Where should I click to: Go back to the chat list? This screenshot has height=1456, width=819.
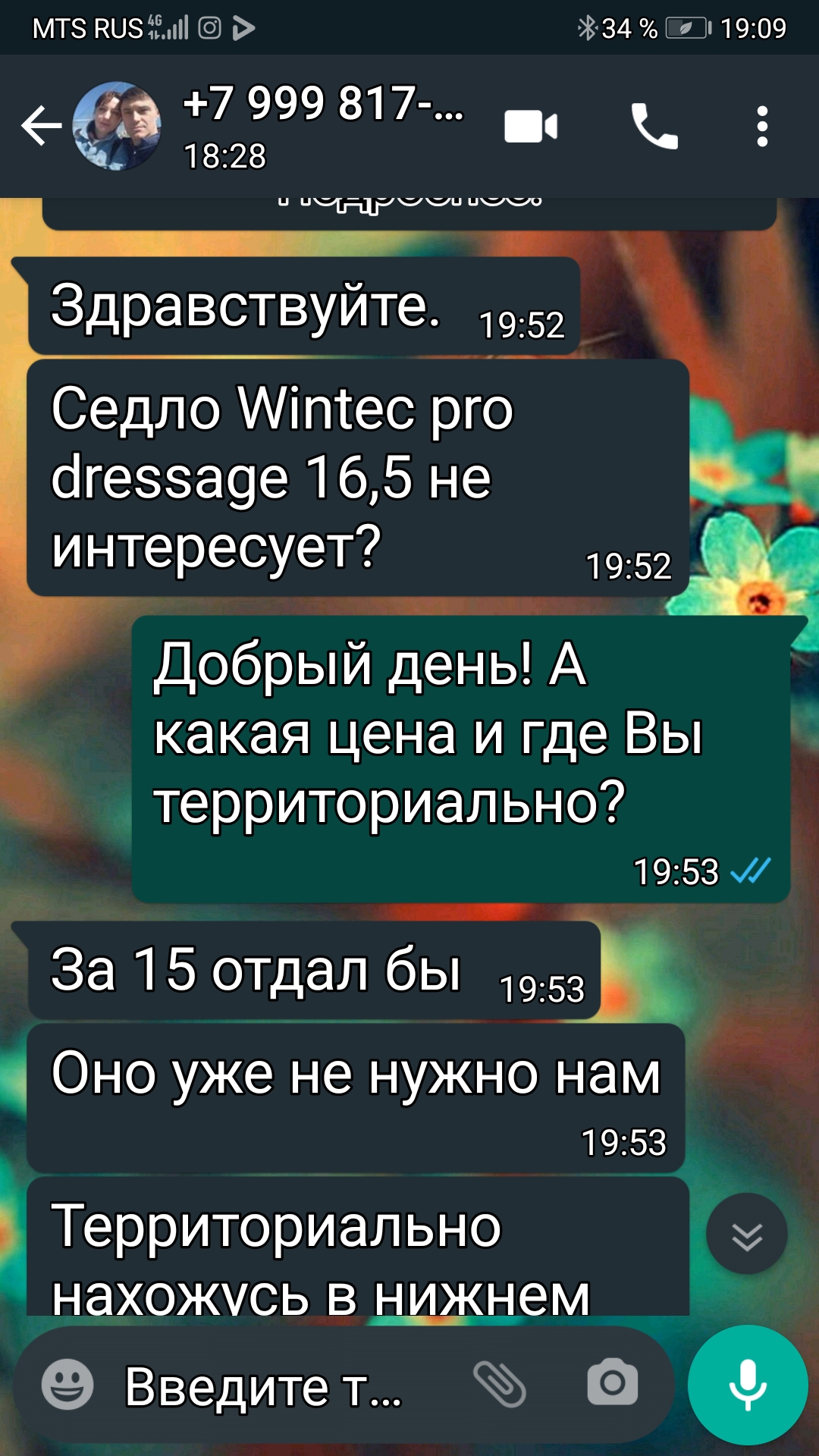pyautogui.click(x=41, y=125)
